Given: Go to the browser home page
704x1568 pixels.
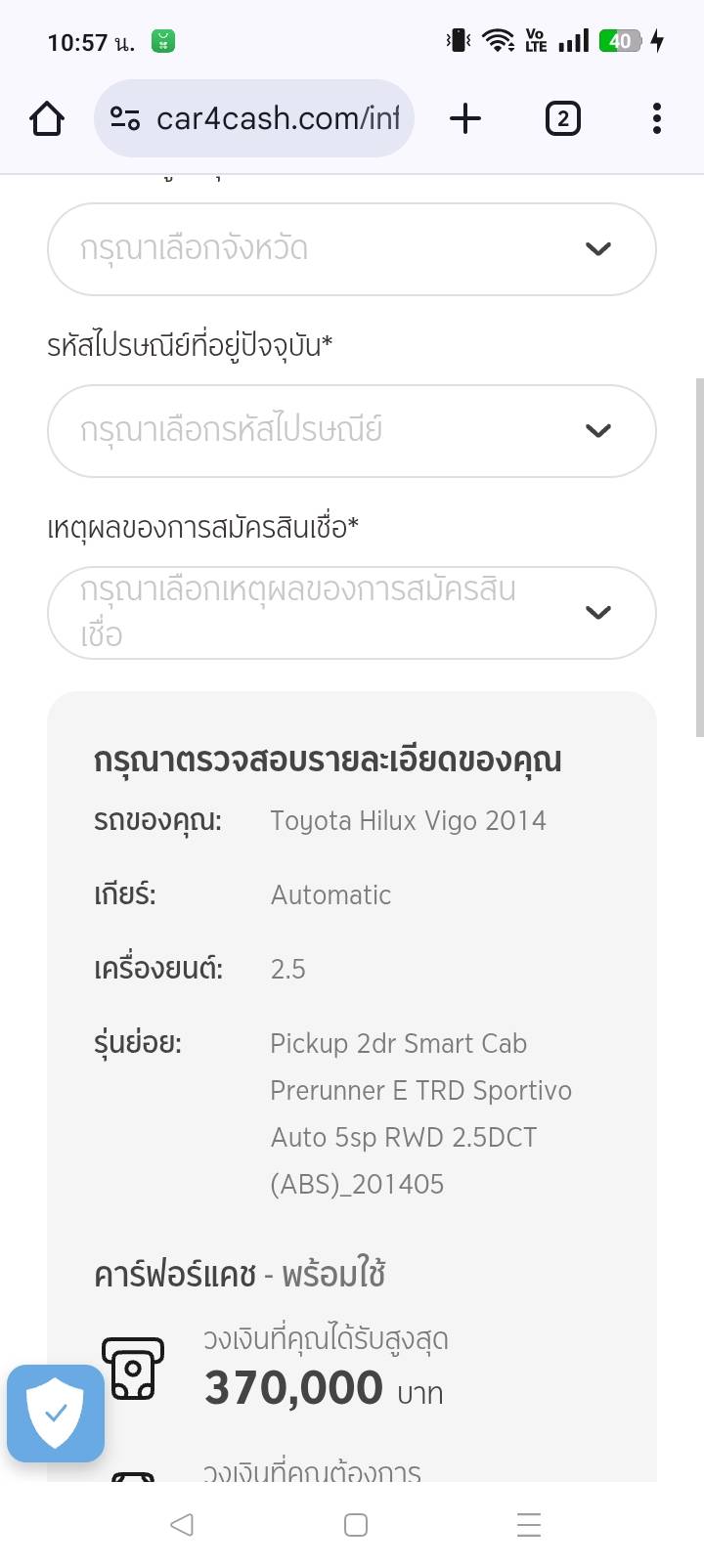Looking at the screenshot, I should (x=47, y=119).
